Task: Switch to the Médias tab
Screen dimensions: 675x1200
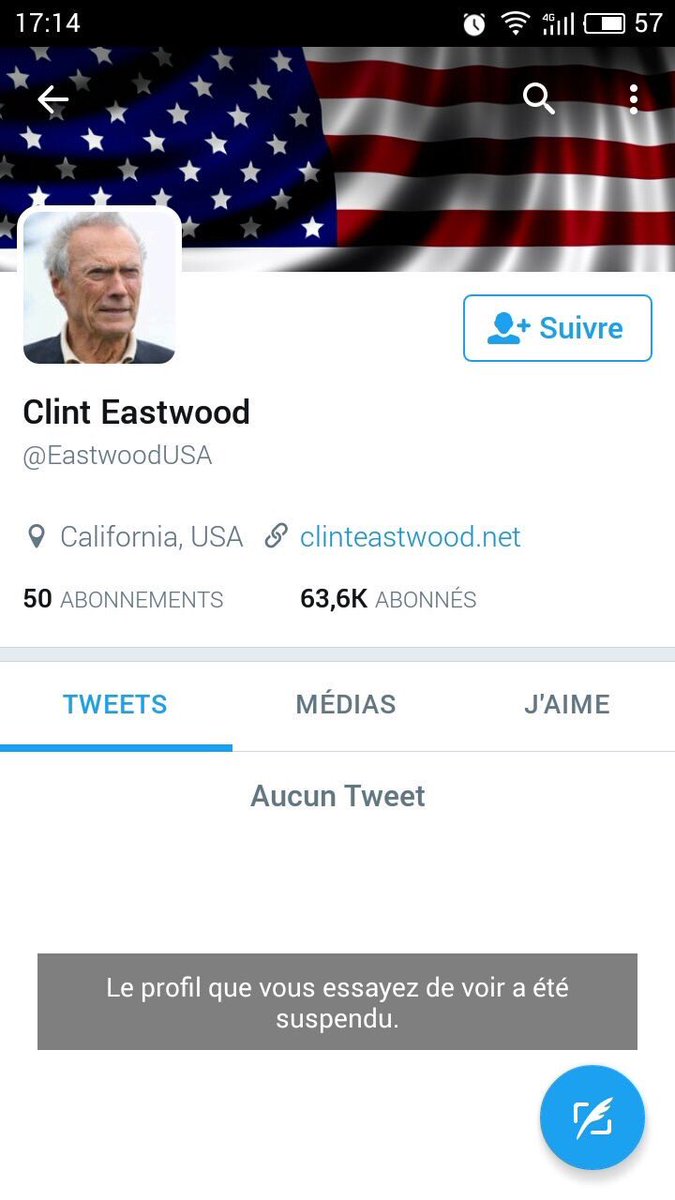Action: pos(346,705)
